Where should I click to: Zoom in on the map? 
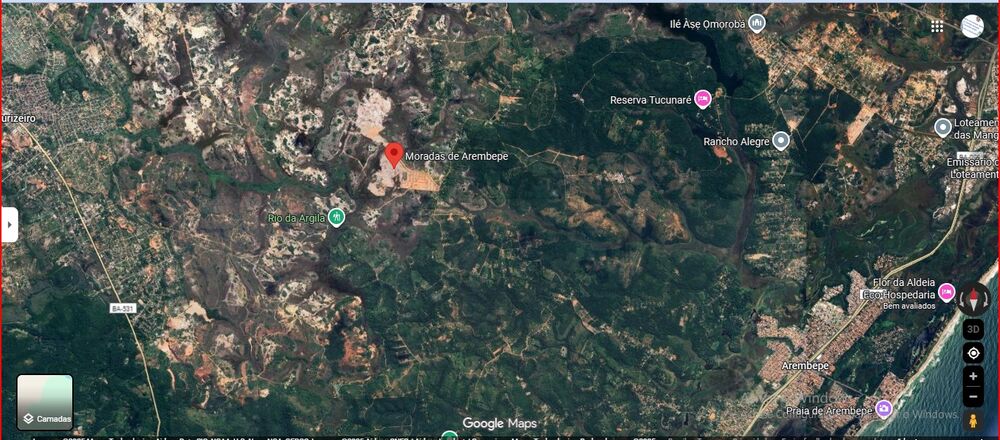coord(973,377)
